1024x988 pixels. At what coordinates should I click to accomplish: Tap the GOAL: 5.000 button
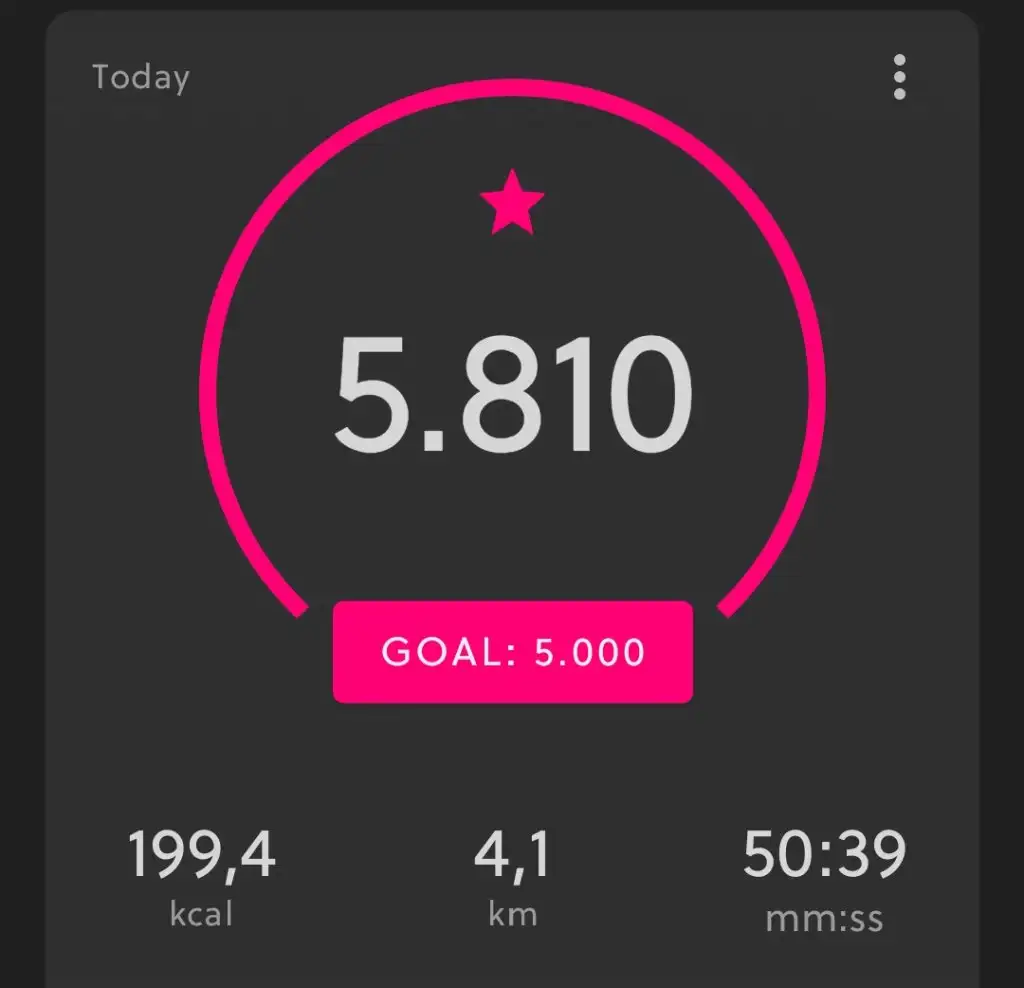point(513,652)
